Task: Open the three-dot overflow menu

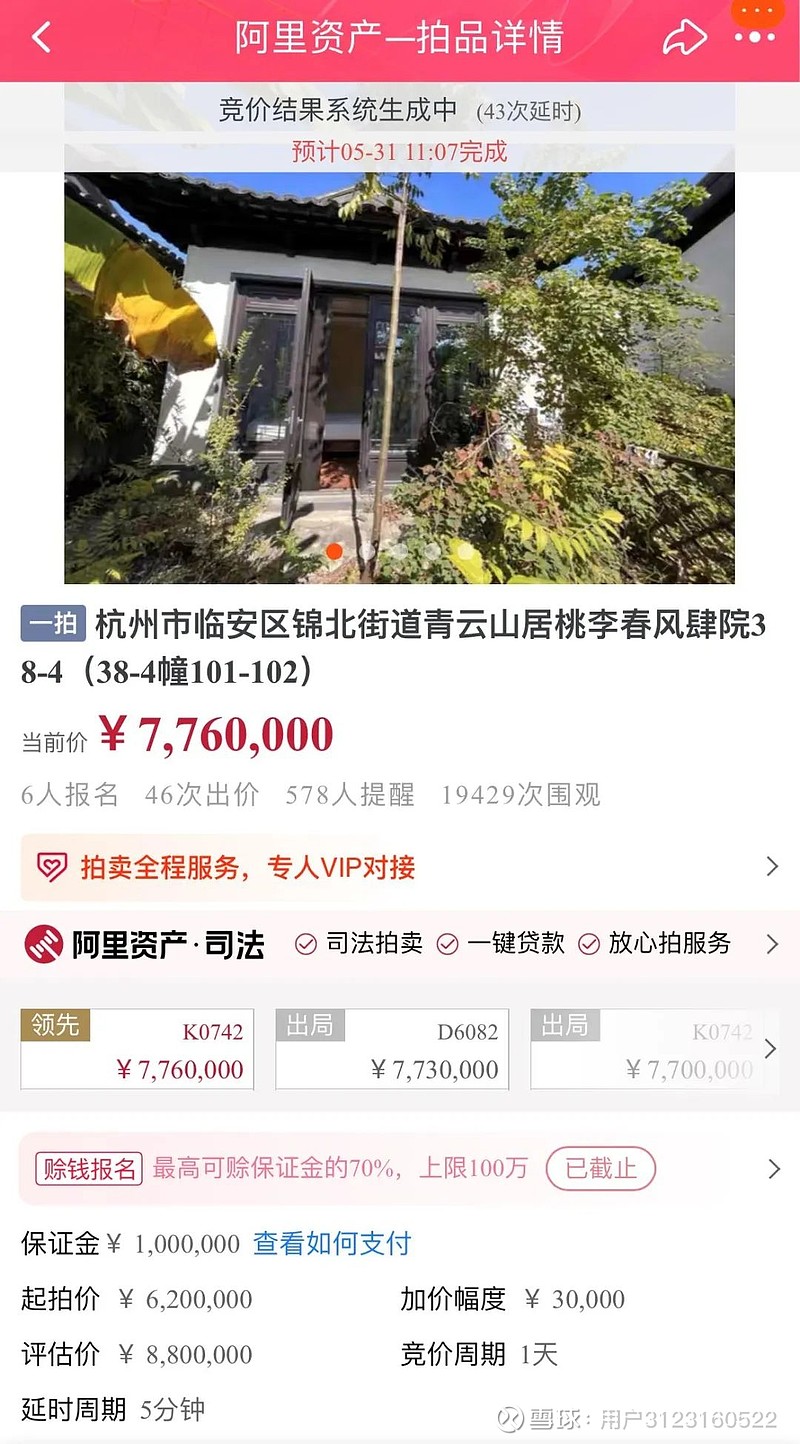Action: click(755, 38)
